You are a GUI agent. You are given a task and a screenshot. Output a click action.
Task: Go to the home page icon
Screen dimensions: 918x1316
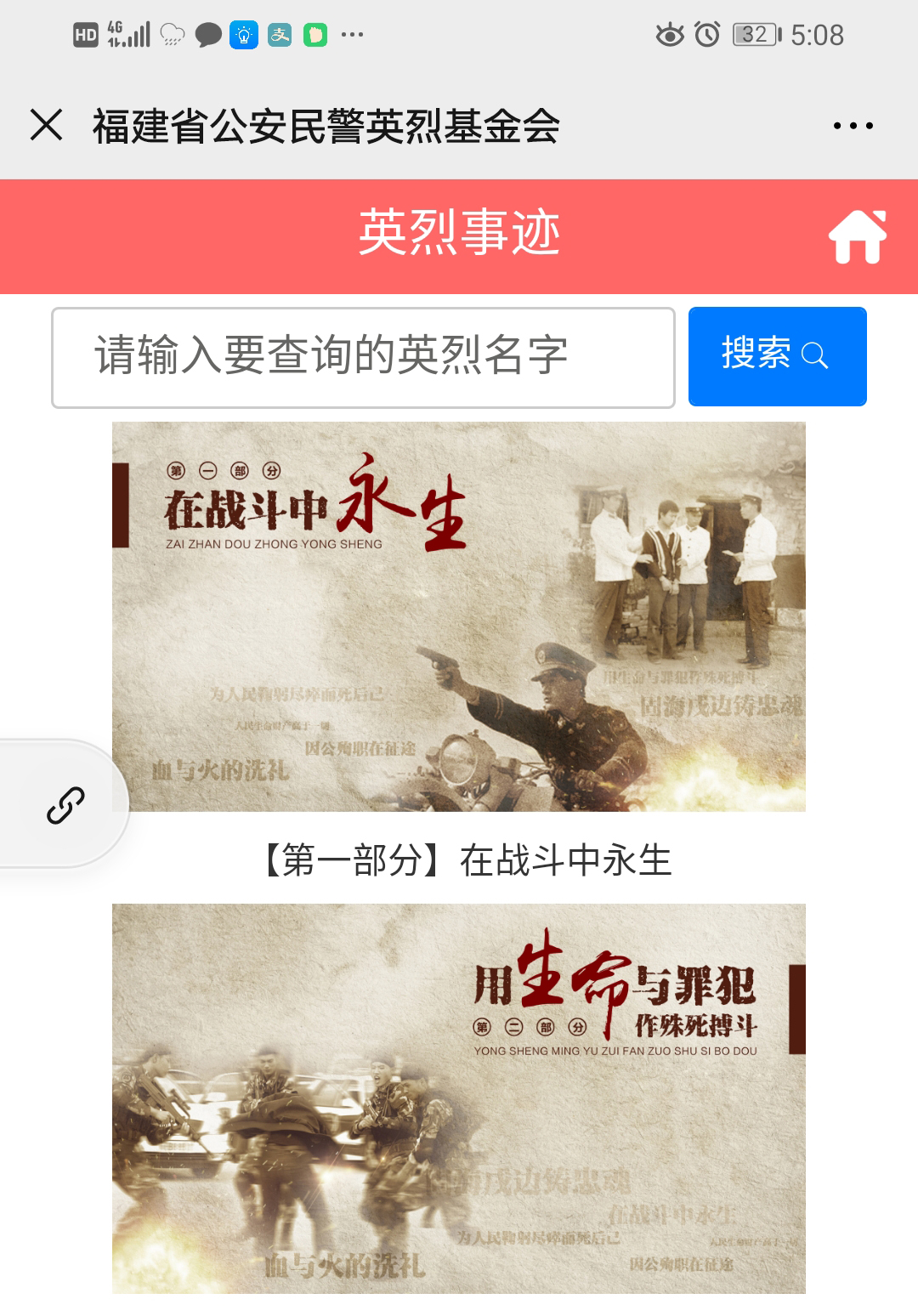[857, 236]
